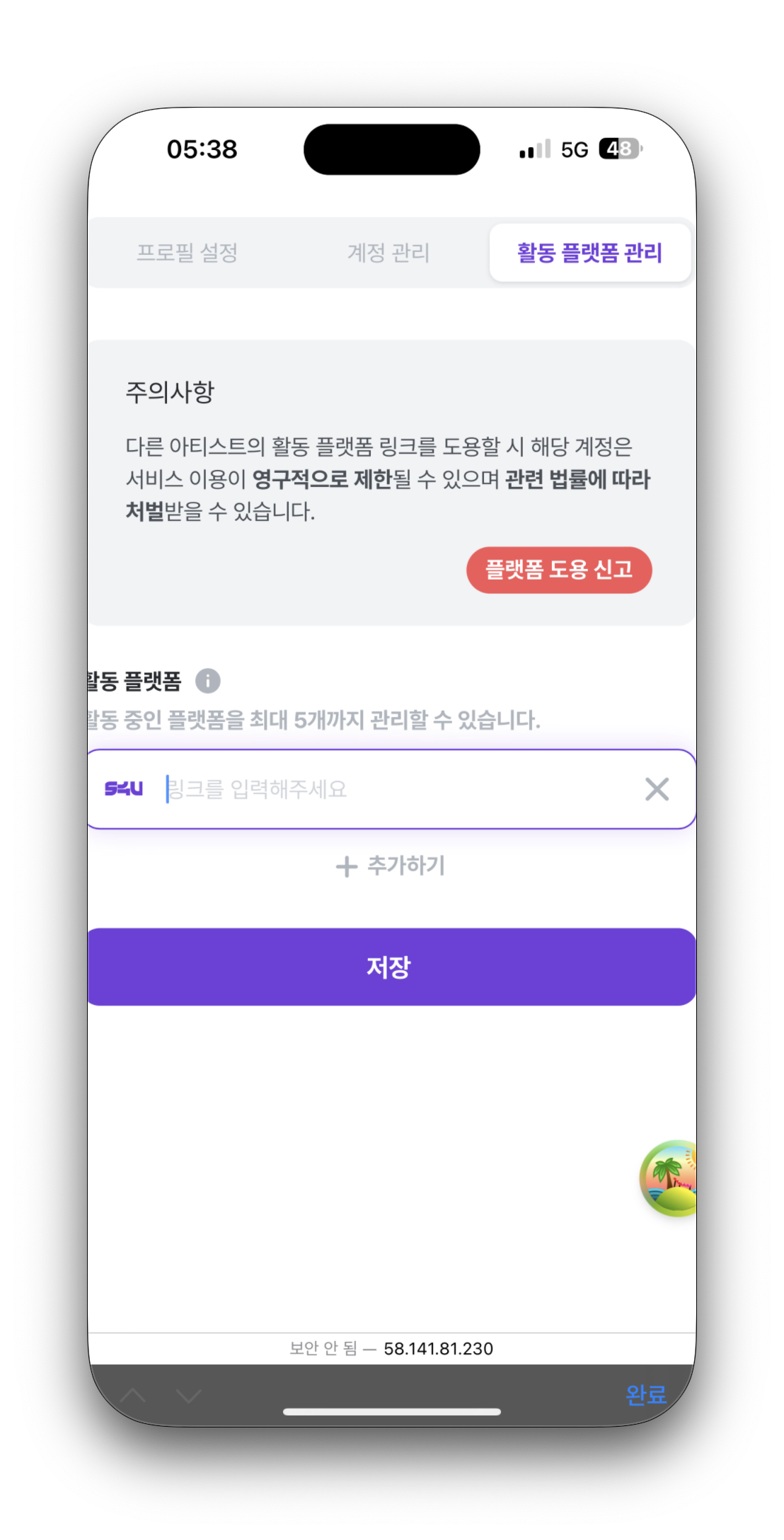Image resolution: width=784 pixels, height=1540 pixels.
Task: Jump to previous field with up arrow
Action: tap(133, 1396)
